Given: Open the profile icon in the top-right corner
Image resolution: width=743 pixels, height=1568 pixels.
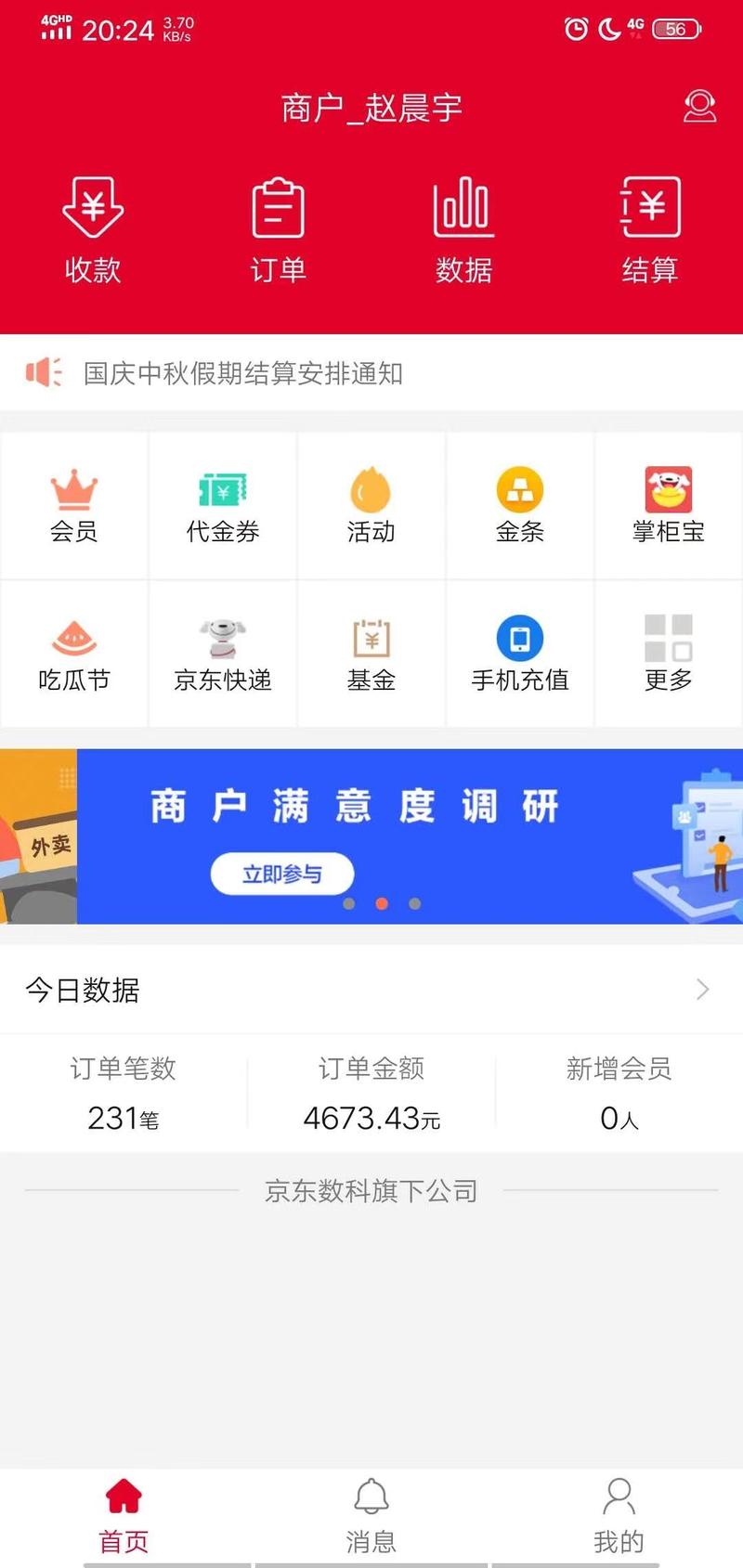Looking at the screenshot, I should coord(700,108).
